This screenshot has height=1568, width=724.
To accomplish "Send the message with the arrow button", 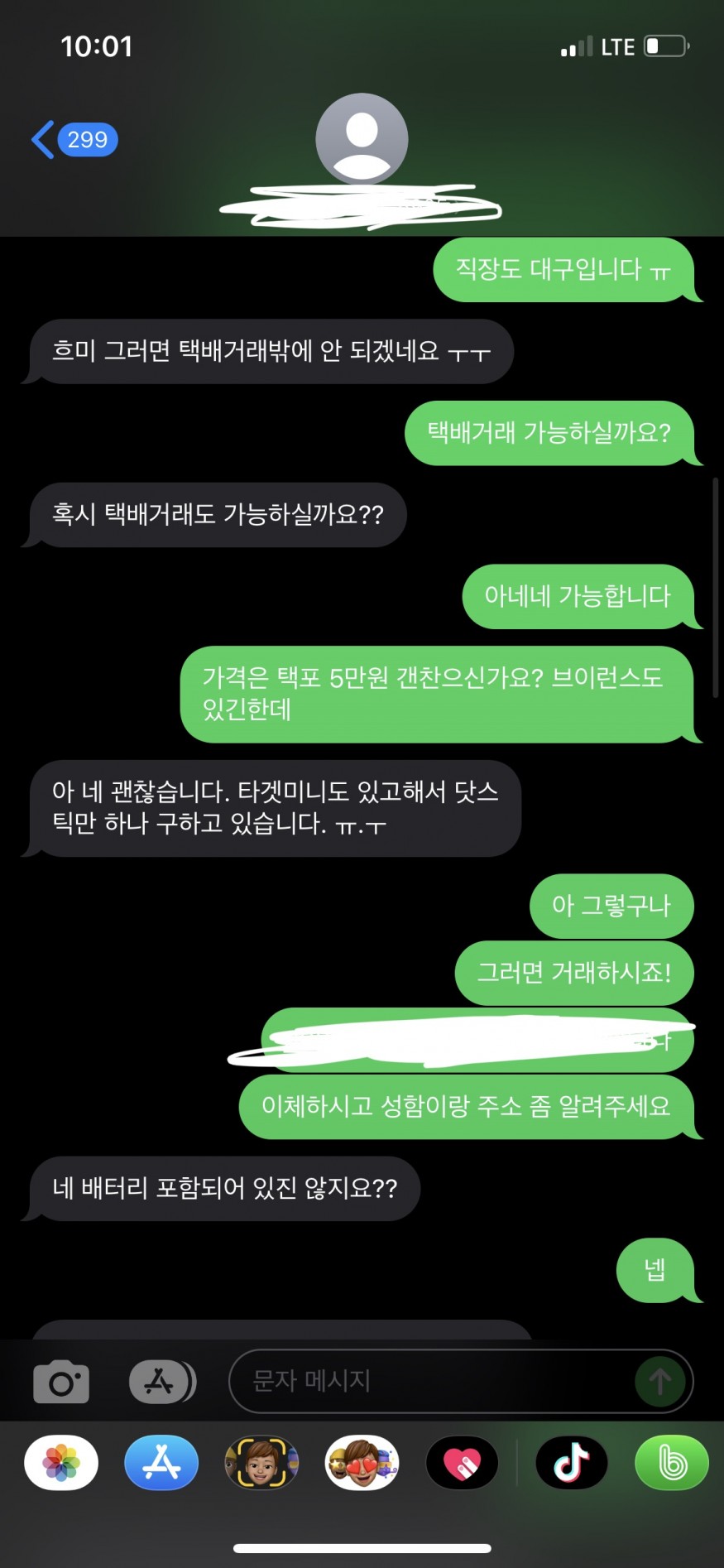I will coord(659,1381).
